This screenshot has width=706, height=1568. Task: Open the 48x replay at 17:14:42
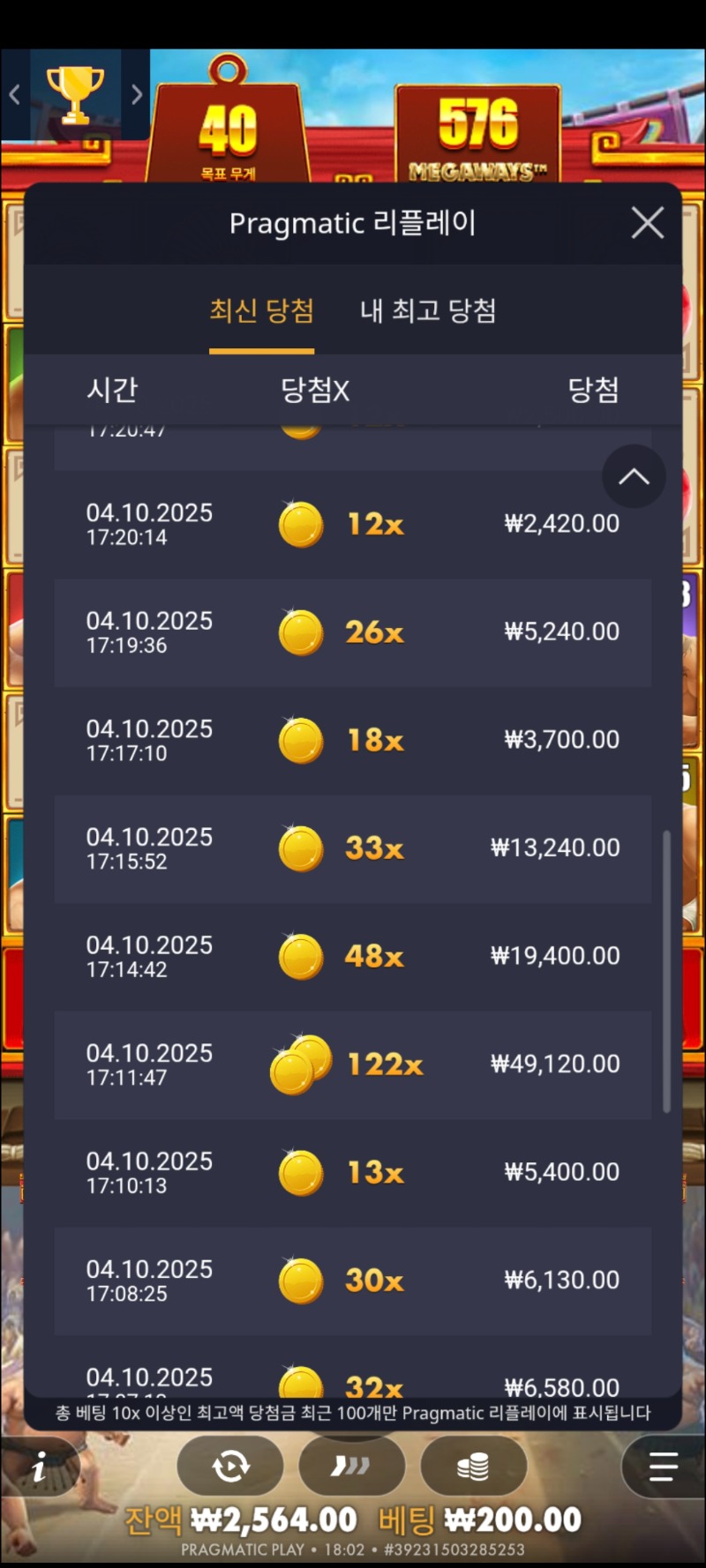pyautogui.click(x=353, y=957)
